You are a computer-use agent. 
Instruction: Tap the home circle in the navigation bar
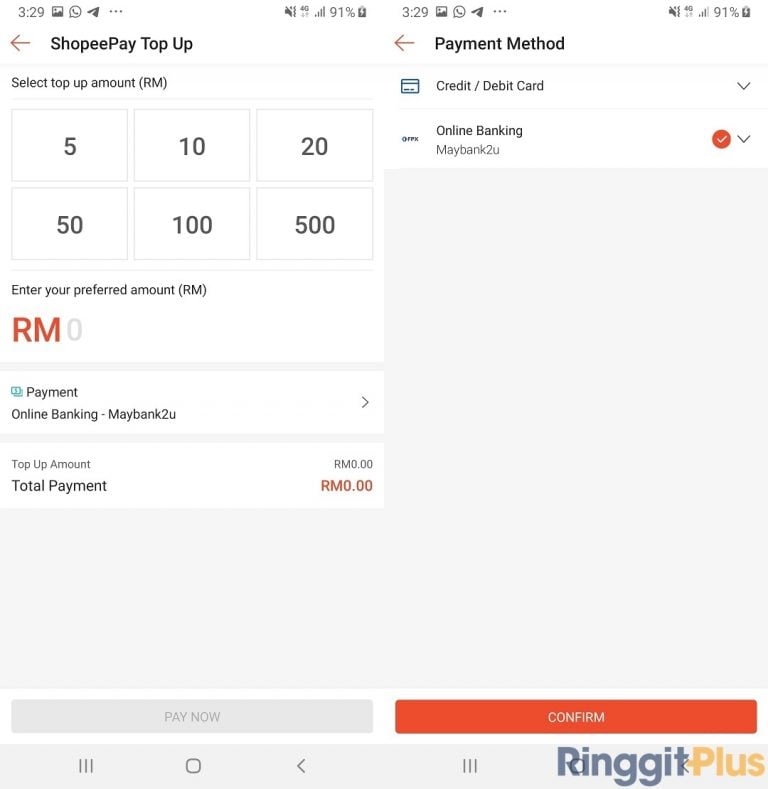[192, 765]
